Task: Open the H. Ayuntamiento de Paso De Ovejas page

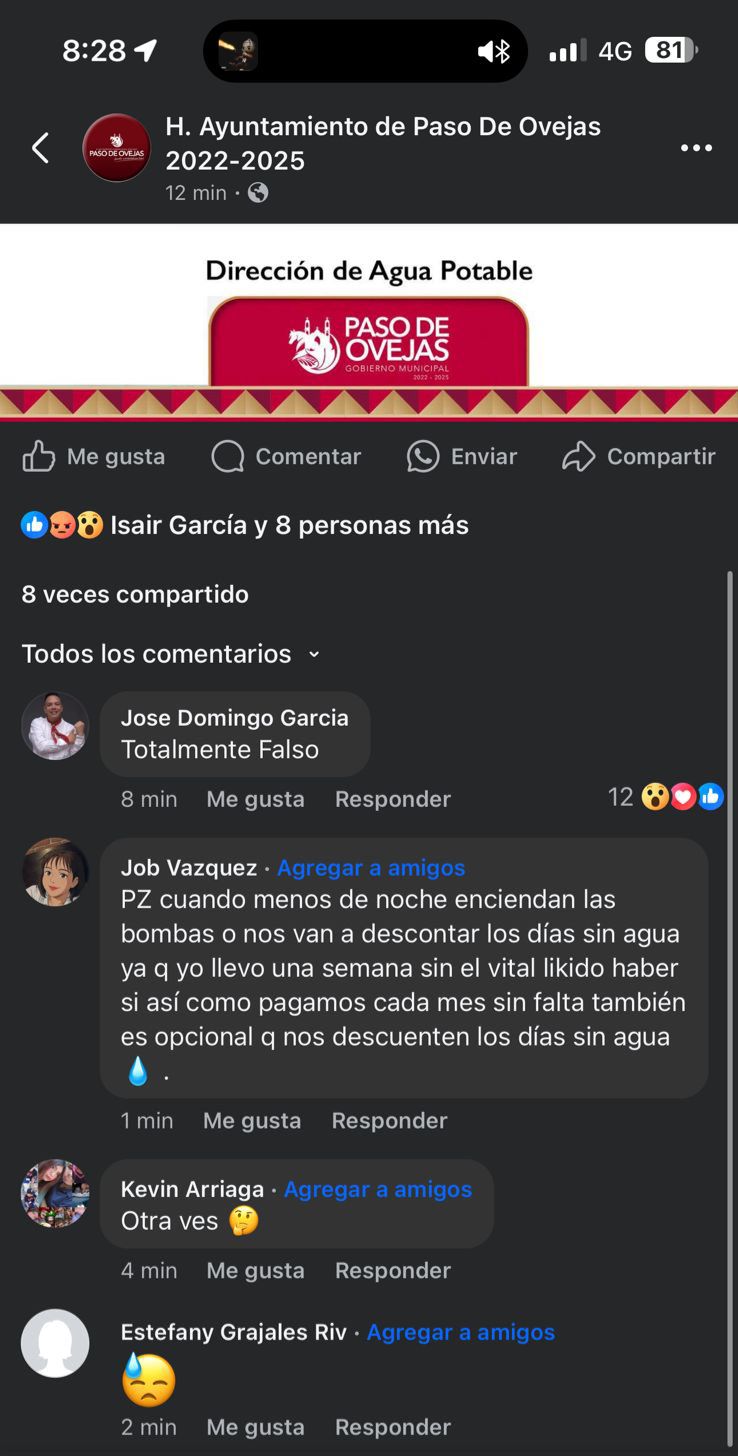Action: 383,143
